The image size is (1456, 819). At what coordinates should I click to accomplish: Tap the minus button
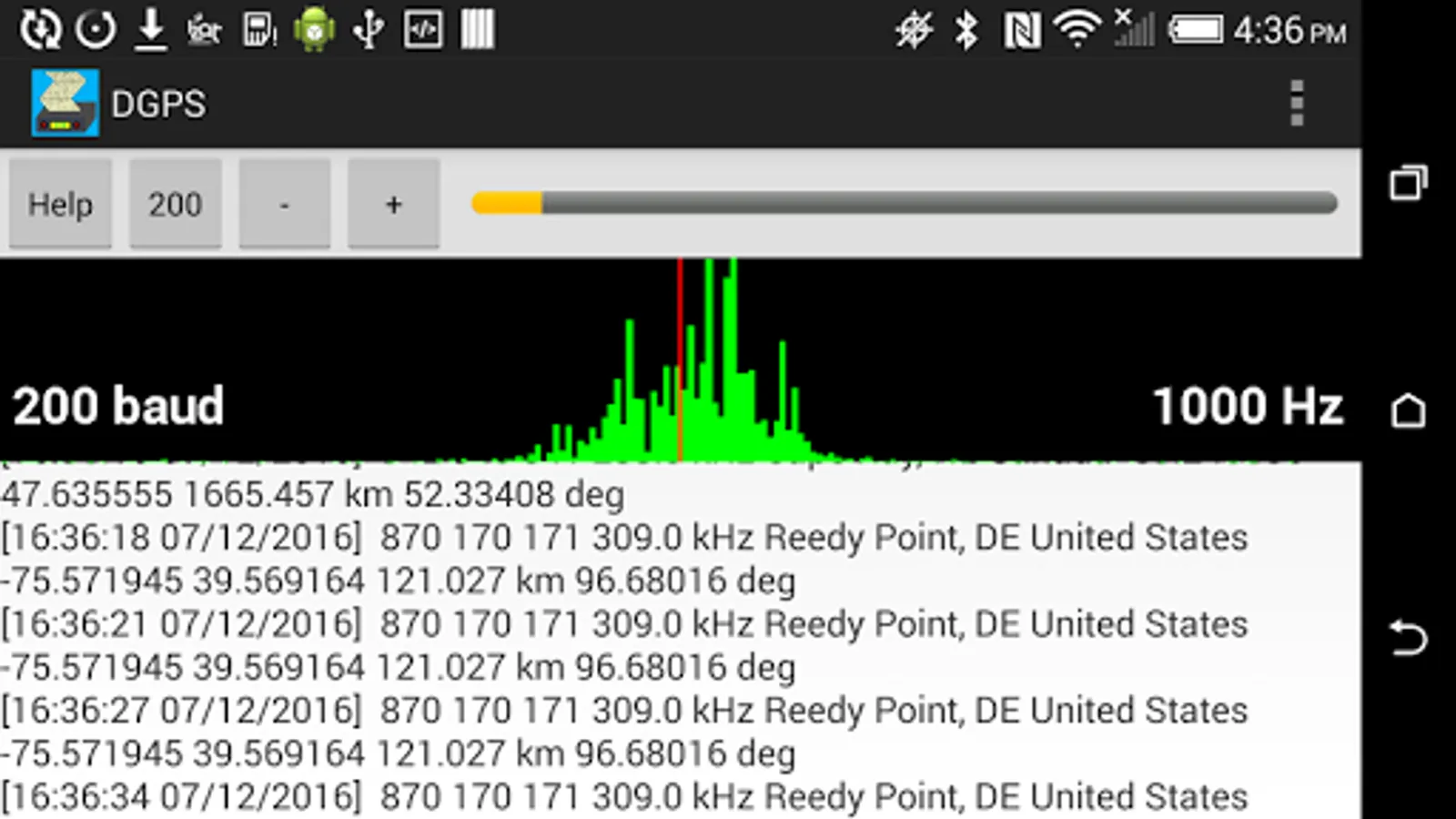[284, 204]
